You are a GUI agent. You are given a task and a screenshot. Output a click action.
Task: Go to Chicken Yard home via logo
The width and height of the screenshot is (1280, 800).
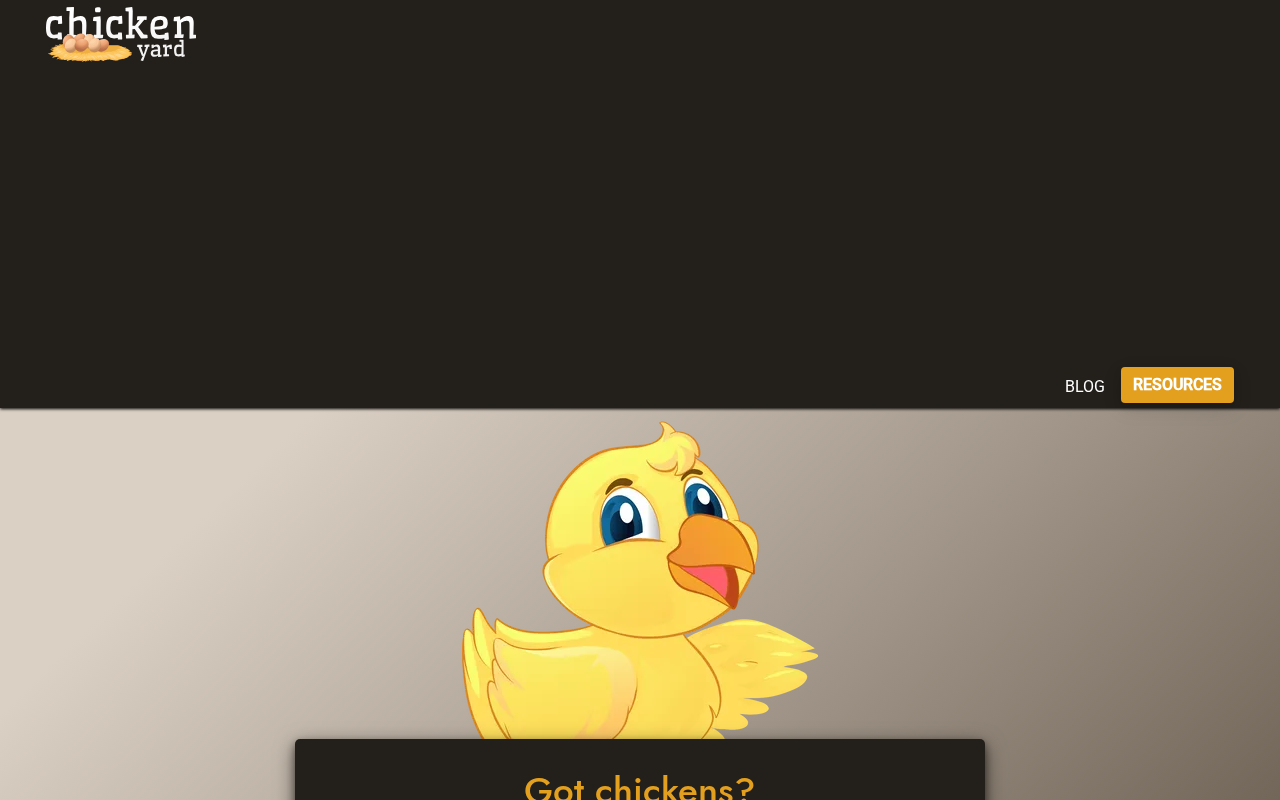(x=121, y=34)
